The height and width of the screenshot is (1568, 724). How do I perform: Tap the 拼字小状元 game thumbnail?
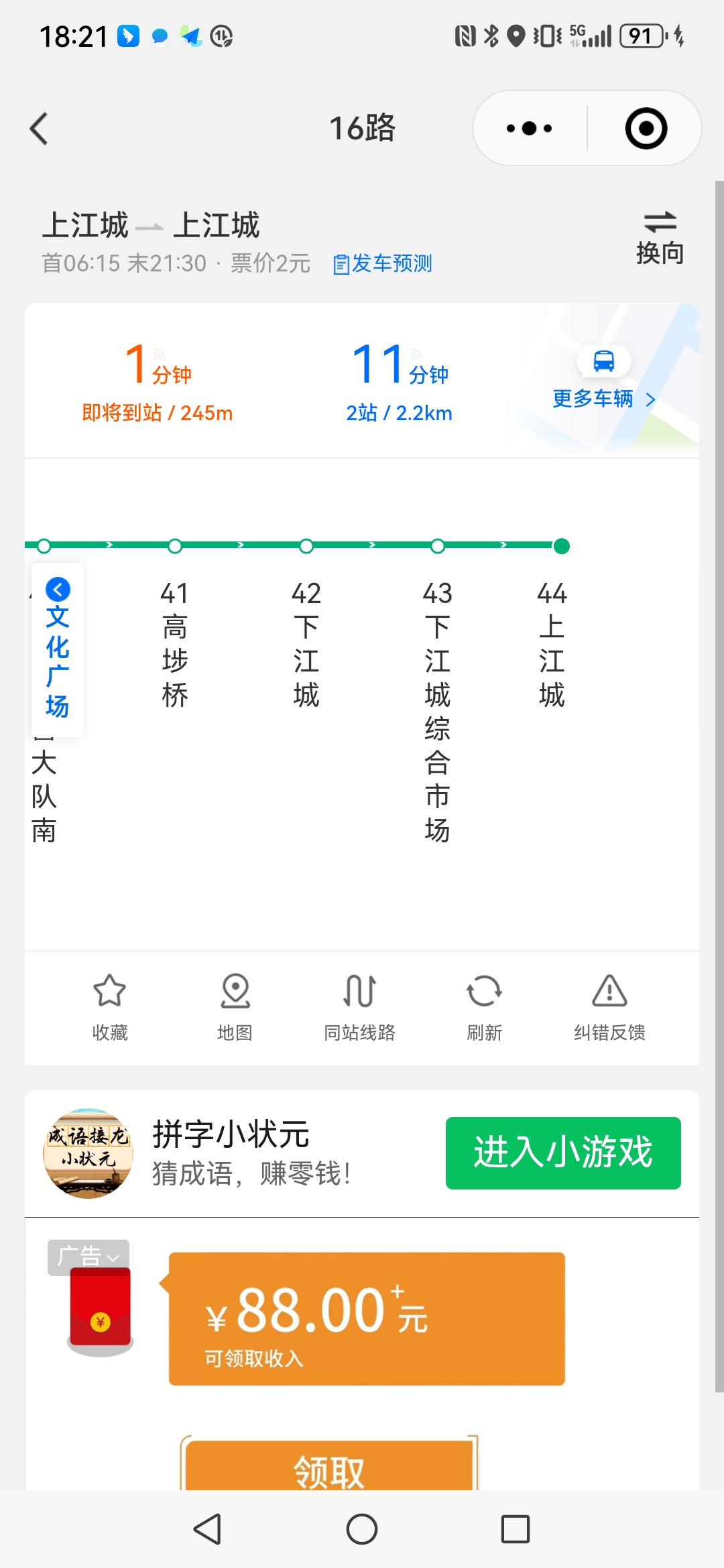tap(88, 1153)
